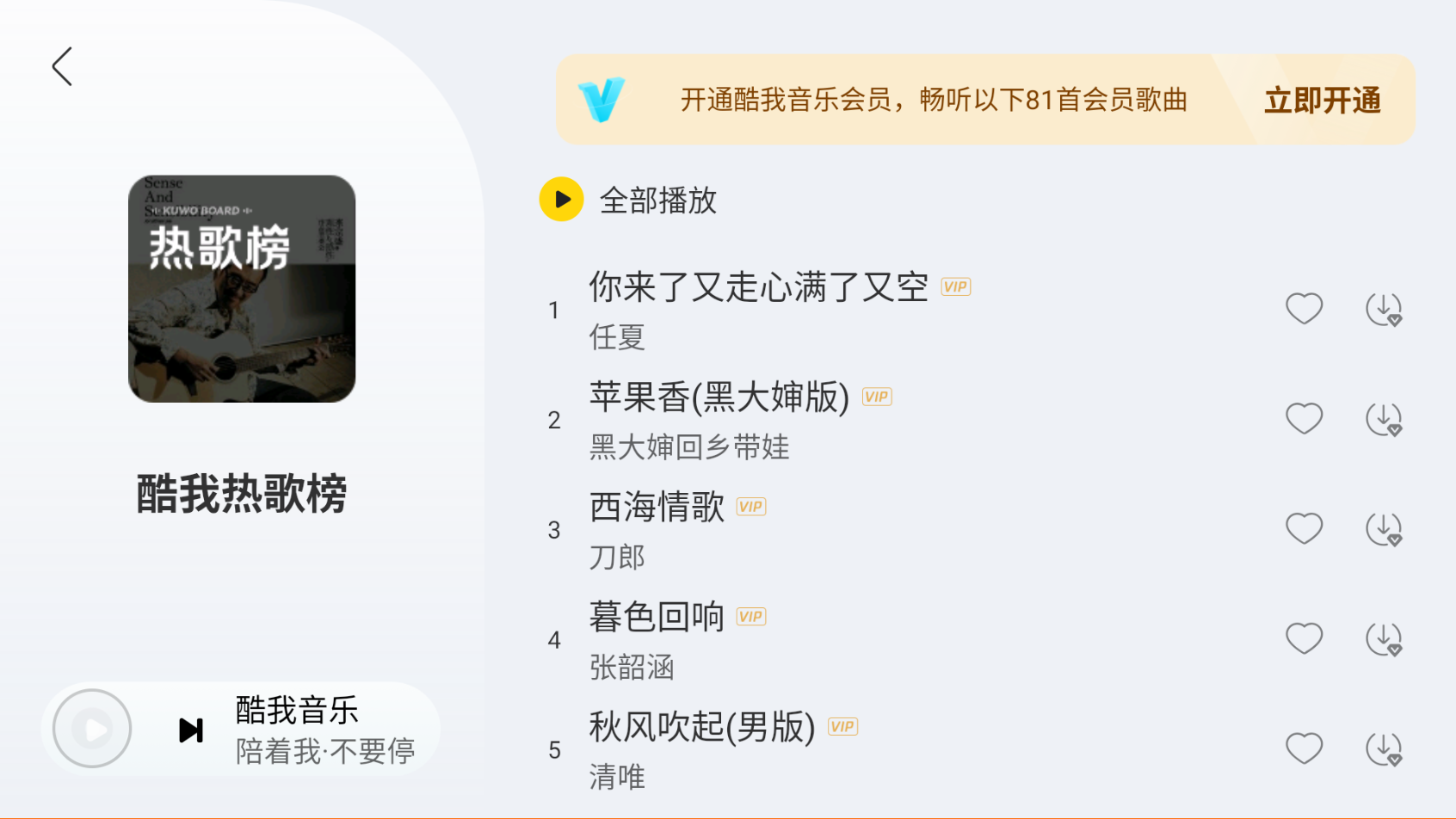Download 秋风吹起(男版)

coord(1383,749)
